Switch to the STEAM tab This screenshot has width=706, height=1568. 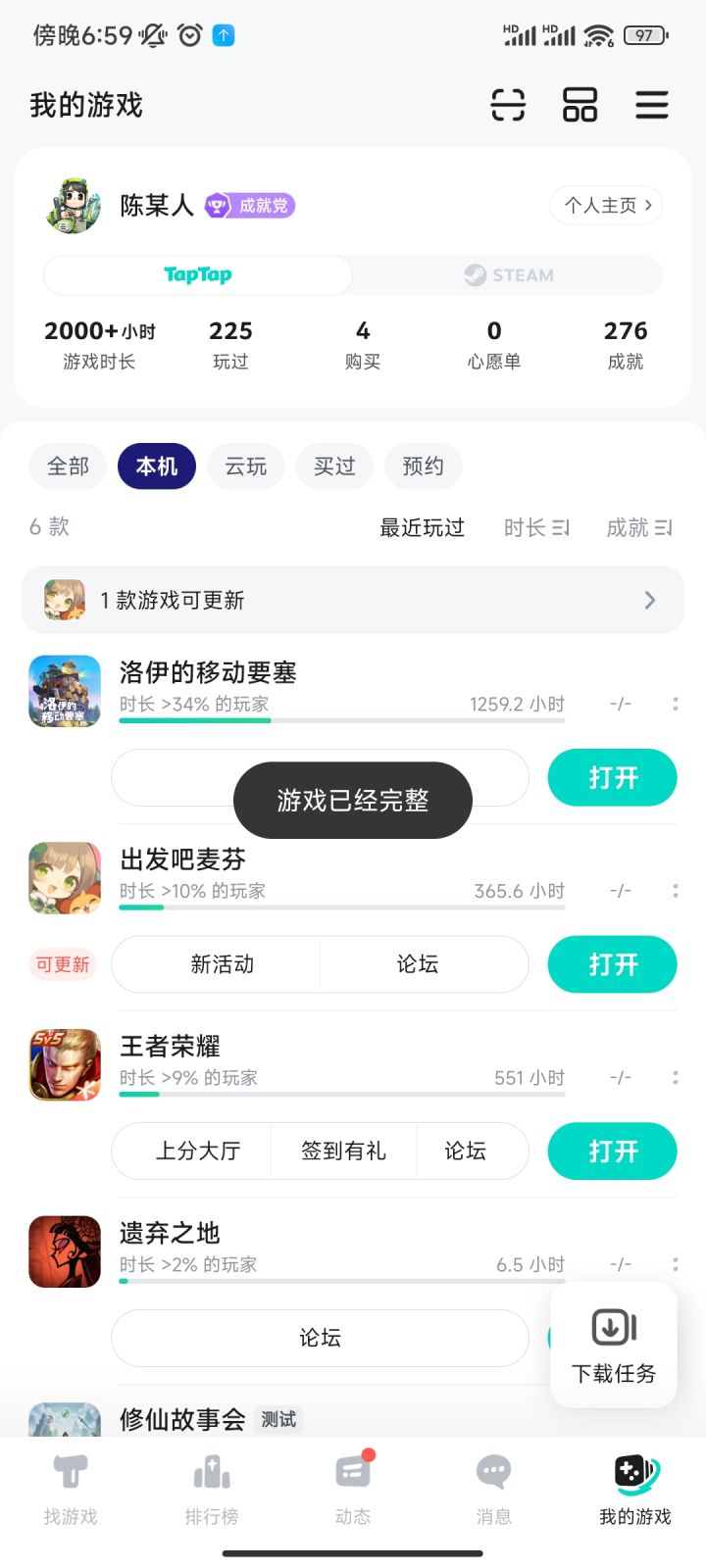(509, 275)
